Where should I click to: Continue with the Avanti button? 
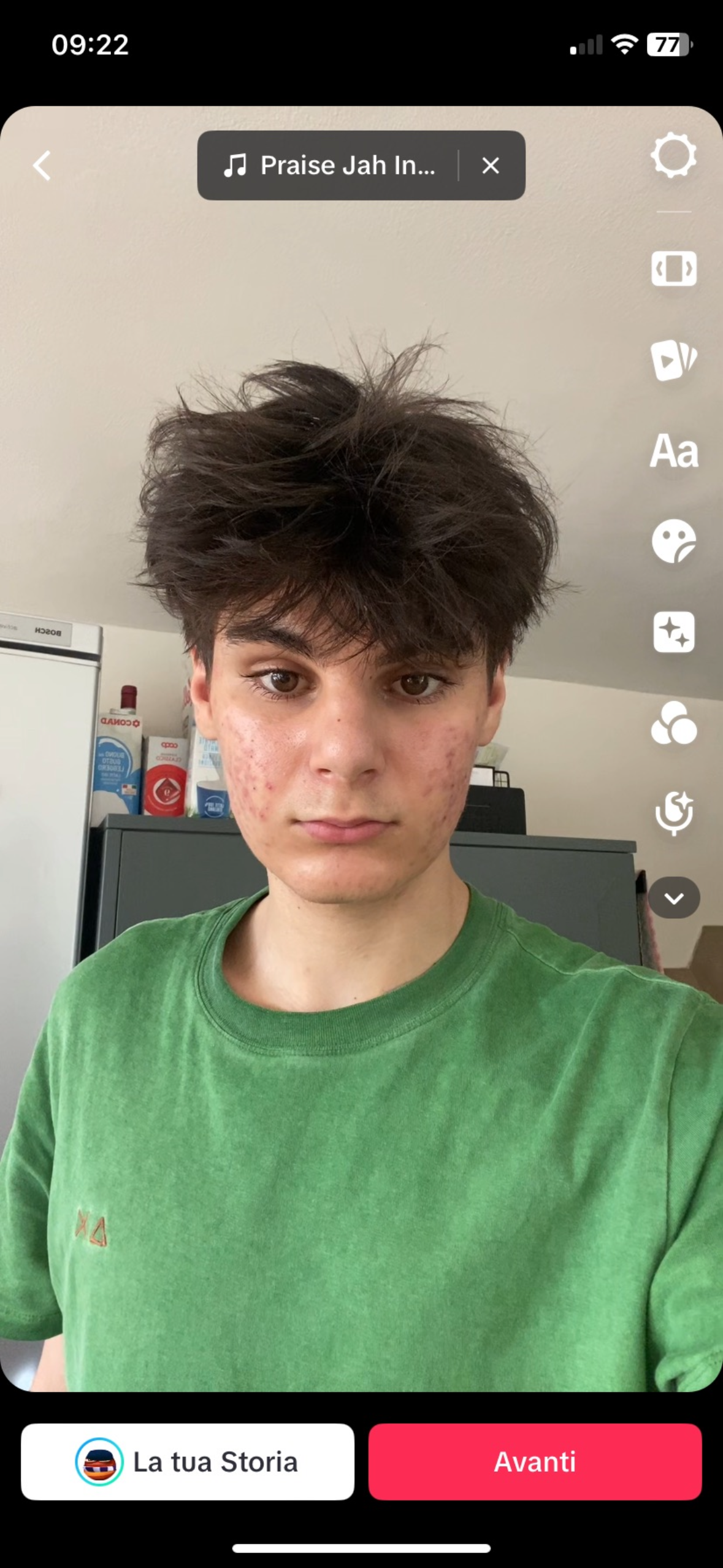[535, 1462]
